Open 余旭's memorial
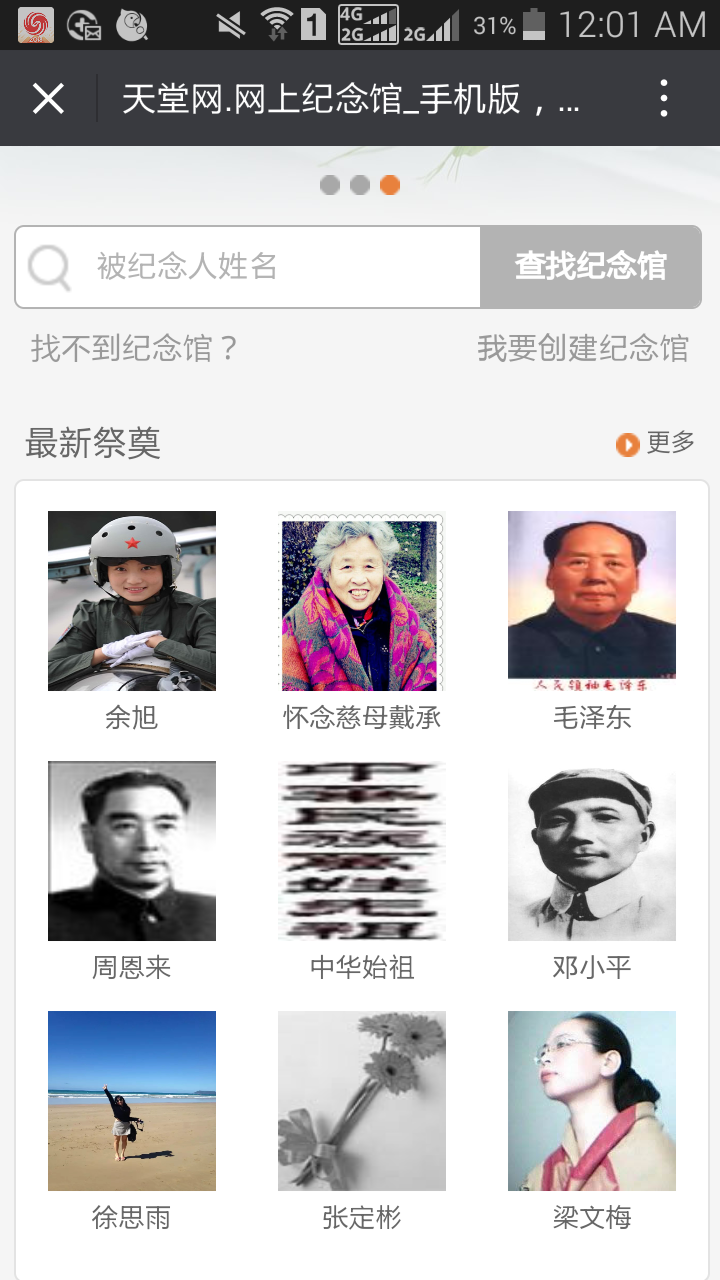 [132, 601]
